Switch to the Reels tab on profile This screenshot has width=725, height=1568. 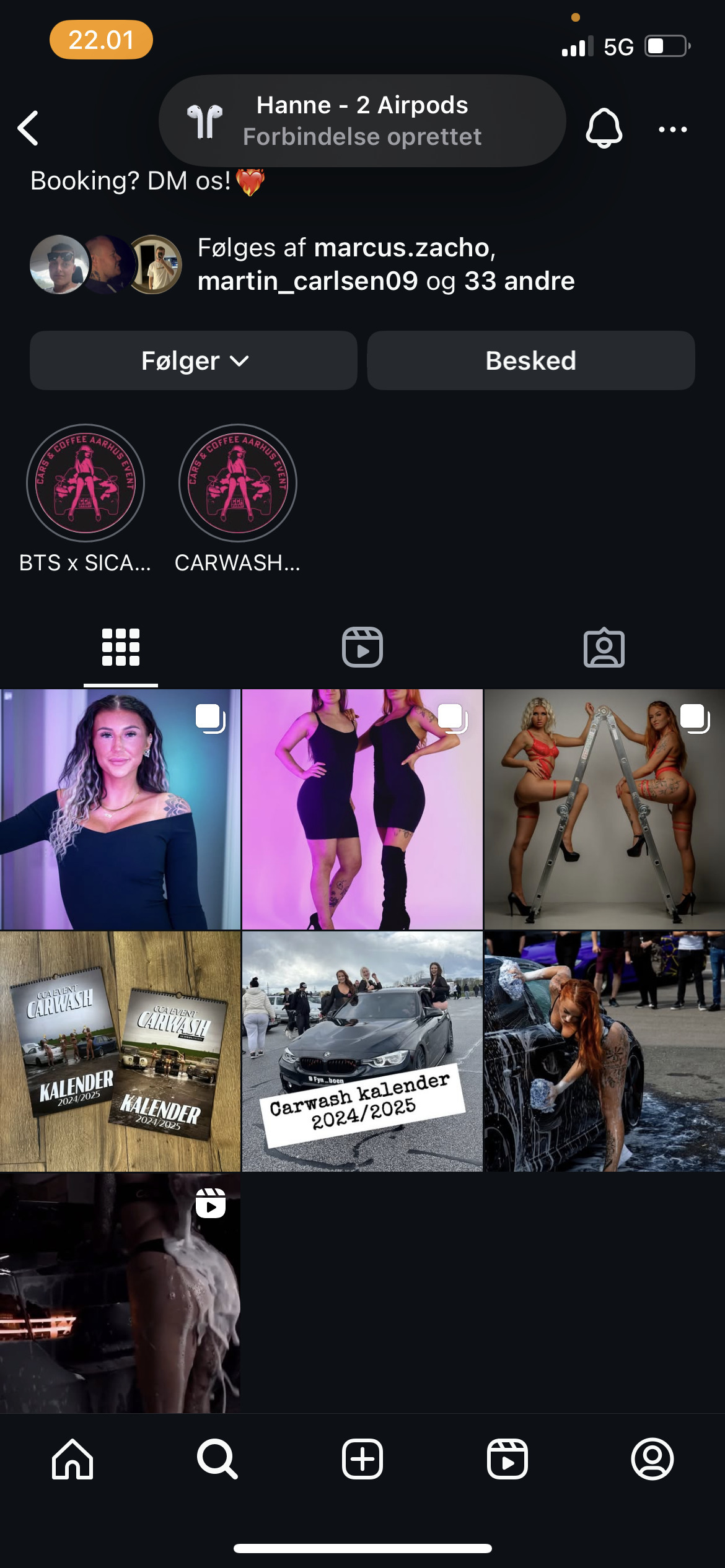(x=362, y=647)
